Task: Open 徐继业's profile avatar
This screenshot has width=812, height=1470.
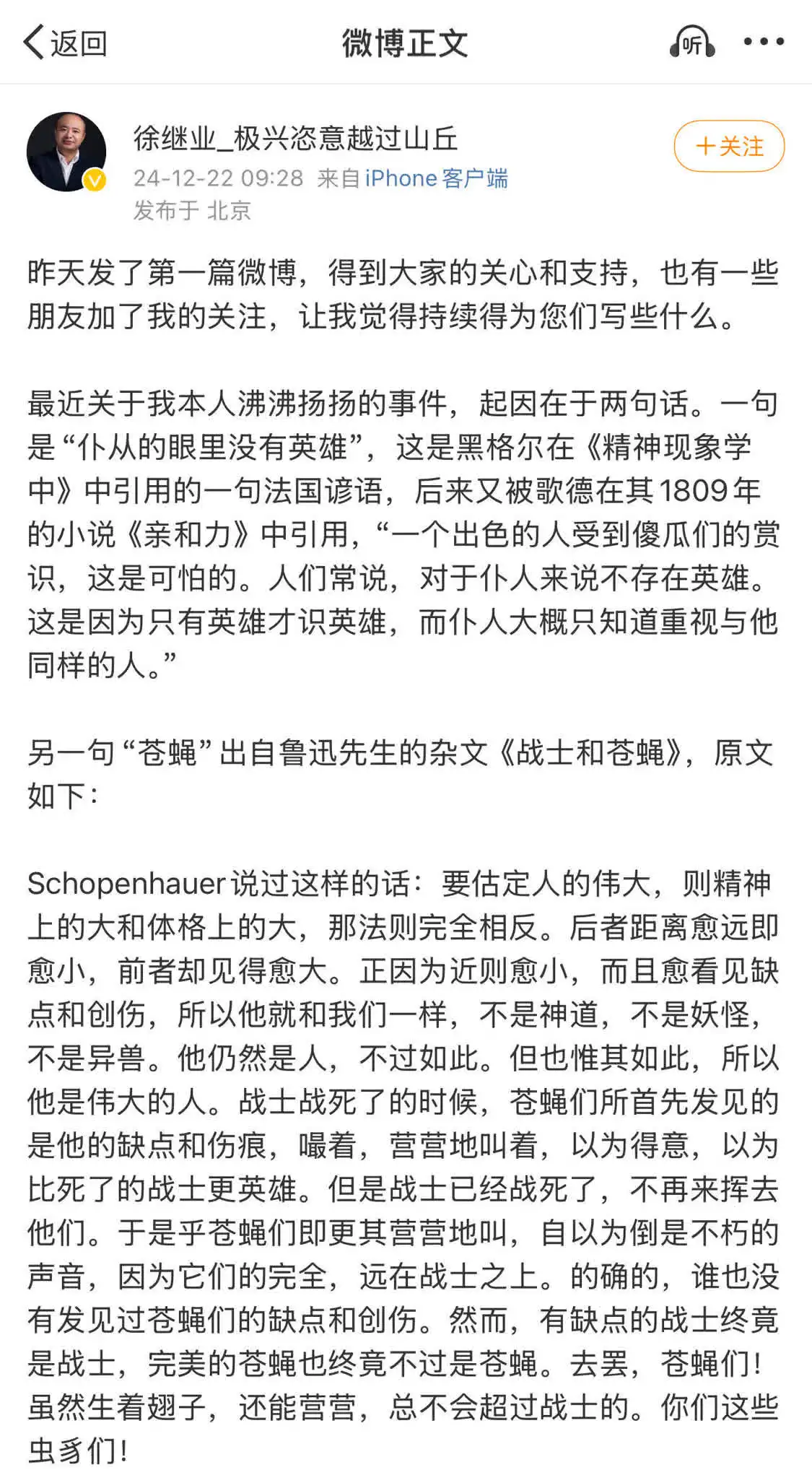Action: click(66, 152)
